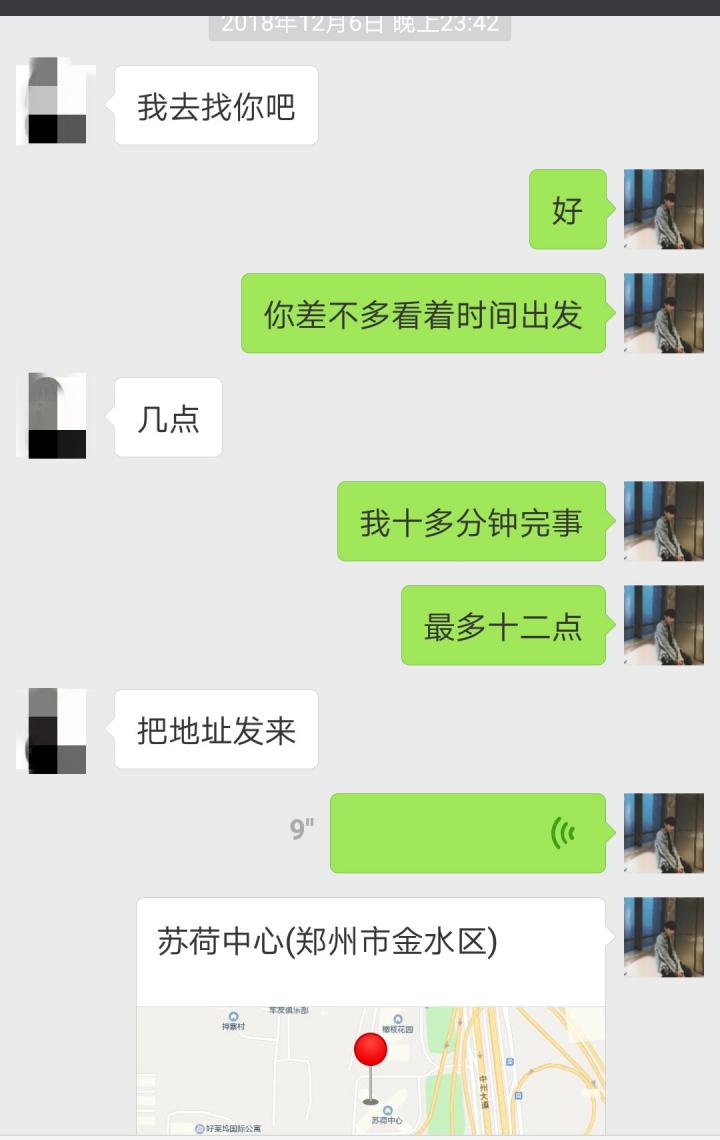Click the "你差不多看着时间出发" bubble
Screen dimensions: 720x1140
[421, 315]
